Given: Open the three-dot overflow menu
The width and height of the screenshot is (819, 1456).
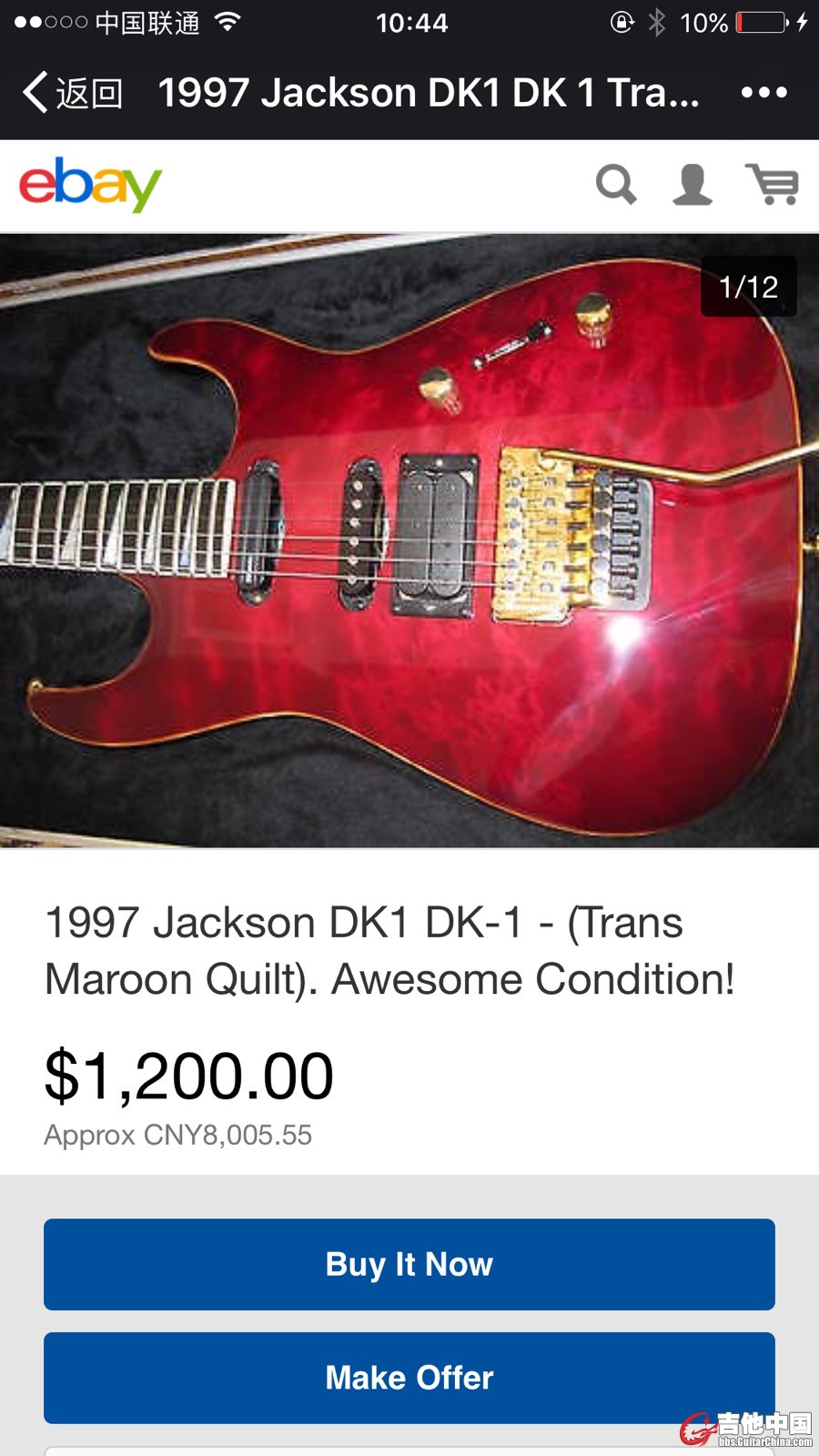Looking at the screenshot, I should (763, 93).
